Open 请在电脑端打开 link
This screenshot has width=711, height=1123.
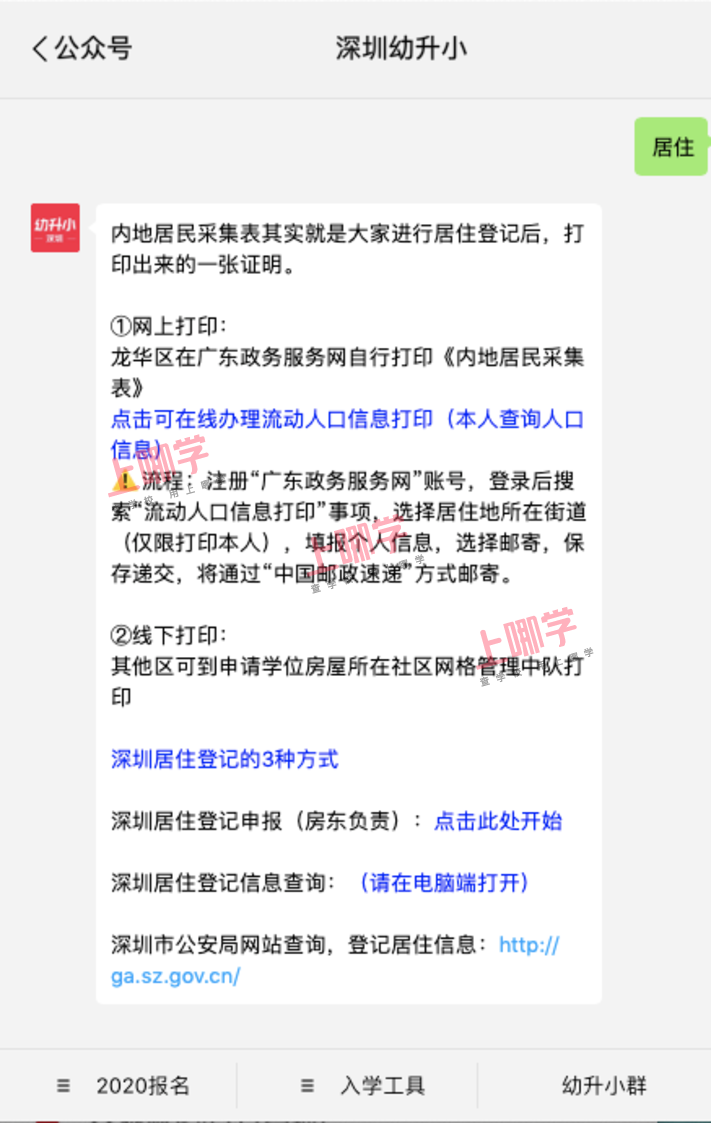click(444, 883)
